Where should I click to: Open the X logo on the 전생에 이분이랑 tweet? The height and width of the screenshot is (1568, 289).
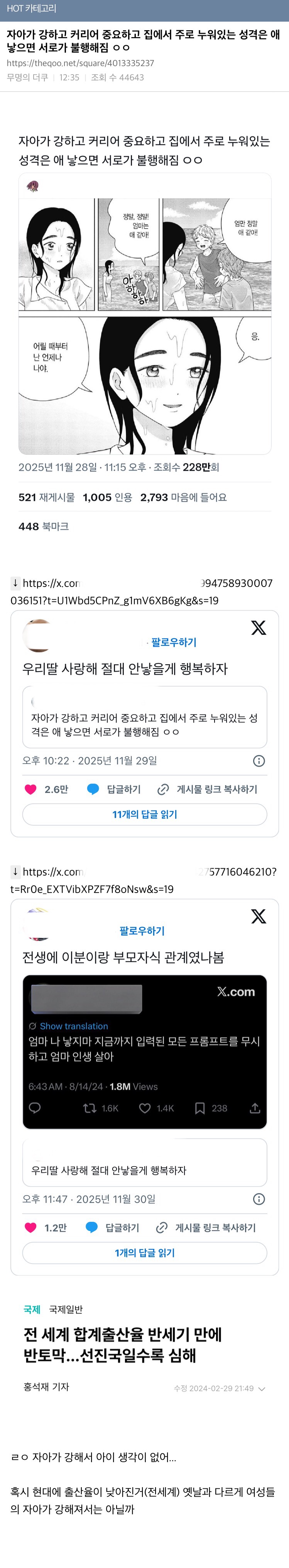coord(259,916)
